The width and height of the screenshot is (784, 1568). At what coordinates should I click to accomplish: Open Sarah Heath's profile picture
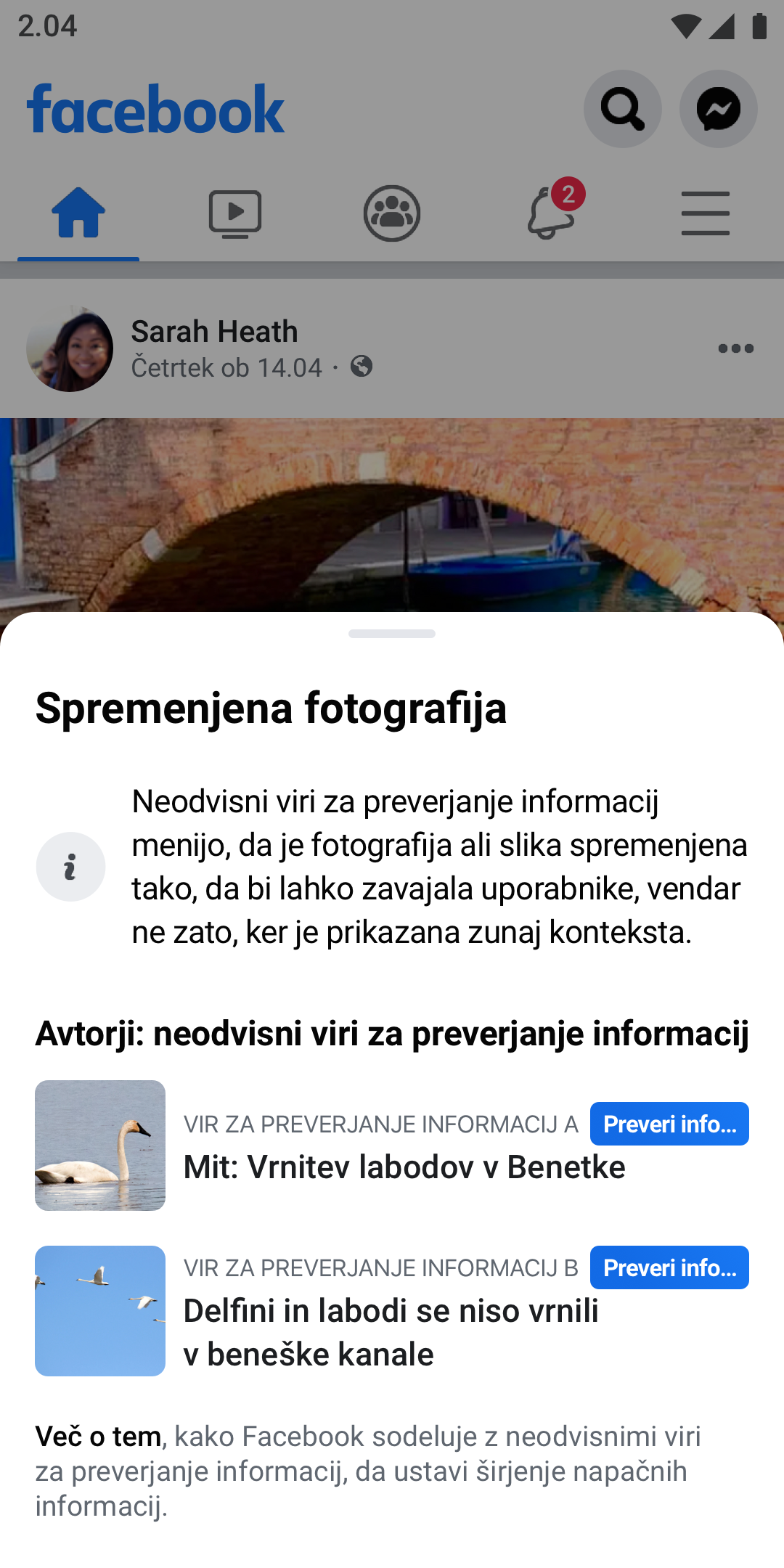(x=70, y=348)
